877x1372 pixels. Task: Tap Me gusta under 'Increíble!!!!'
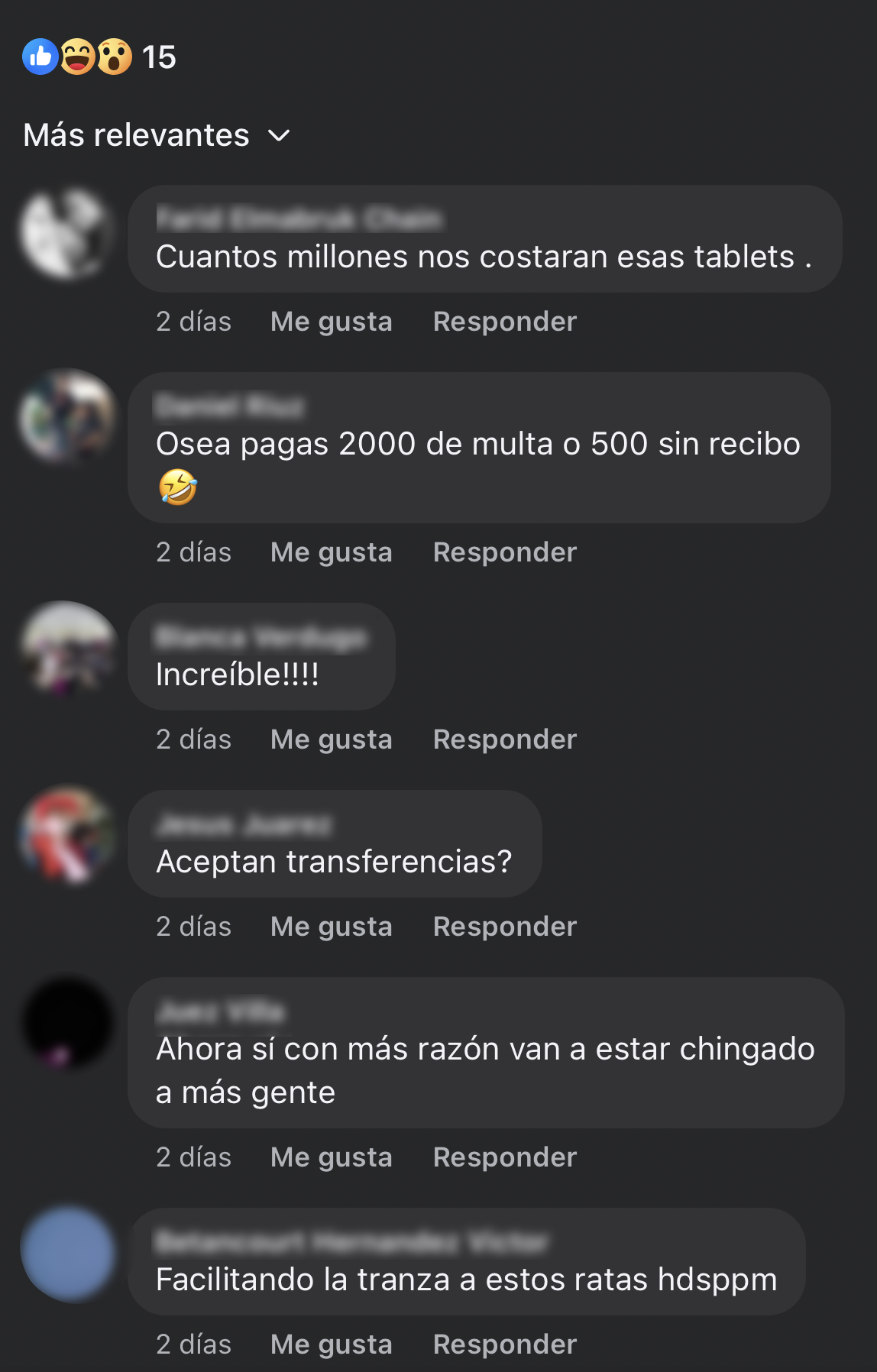(x=331, y=739)
